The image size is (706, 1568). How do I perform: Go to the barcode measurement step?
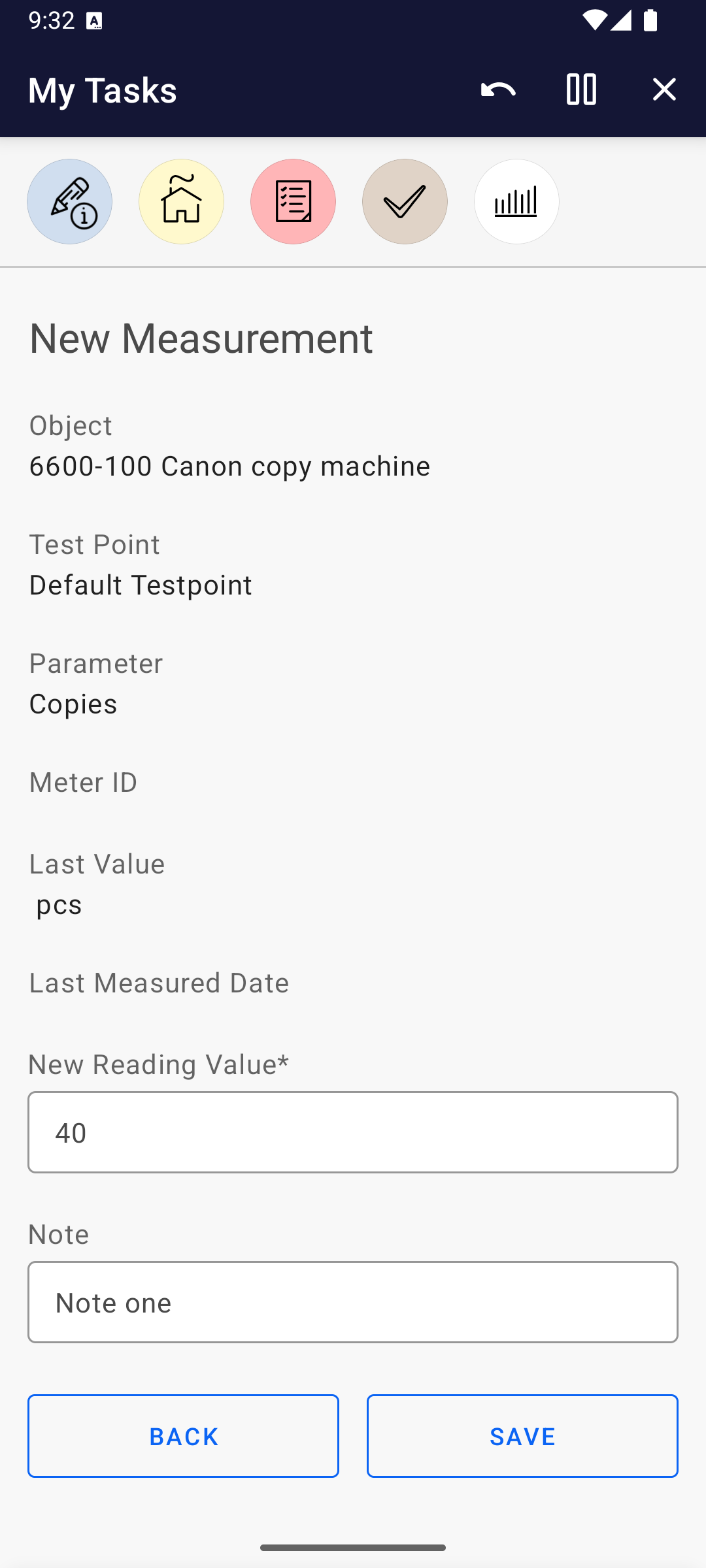point(516,202)
